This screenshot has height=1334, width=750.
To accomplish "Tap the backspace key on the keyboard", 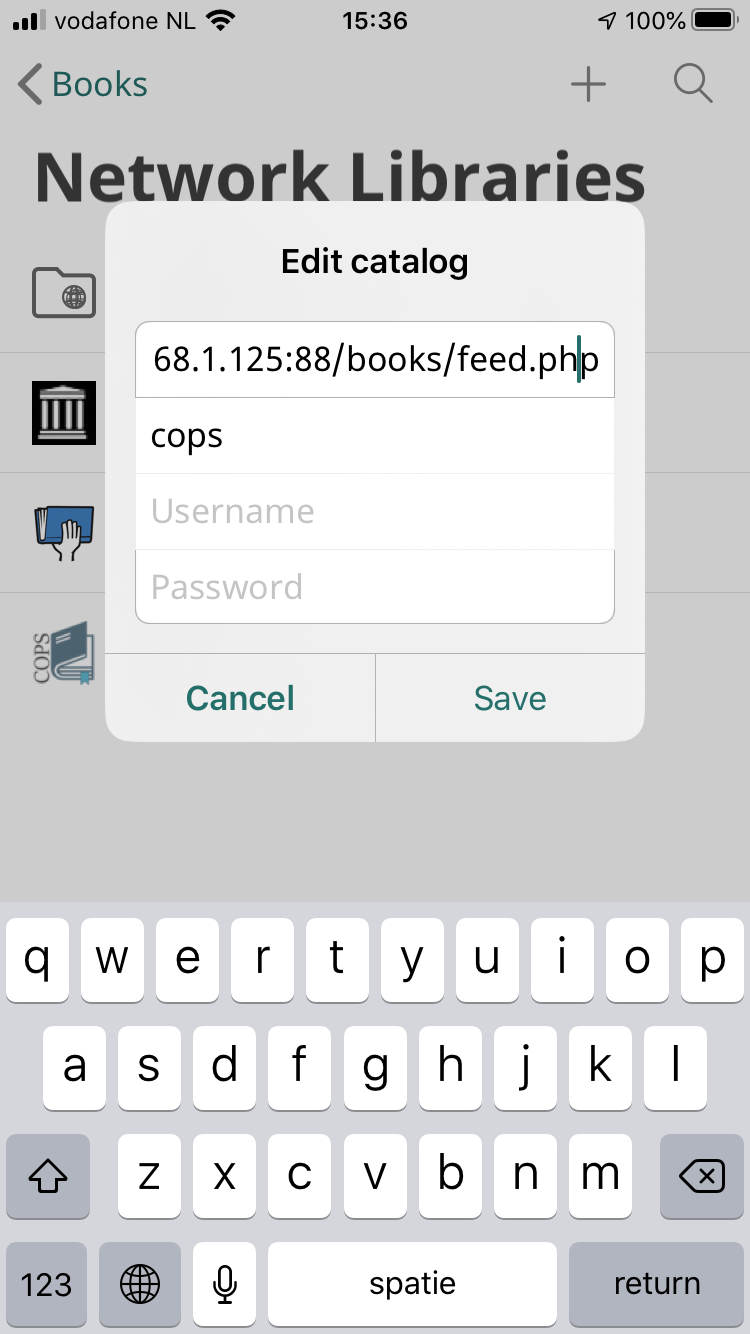I will coord(701,1176).
